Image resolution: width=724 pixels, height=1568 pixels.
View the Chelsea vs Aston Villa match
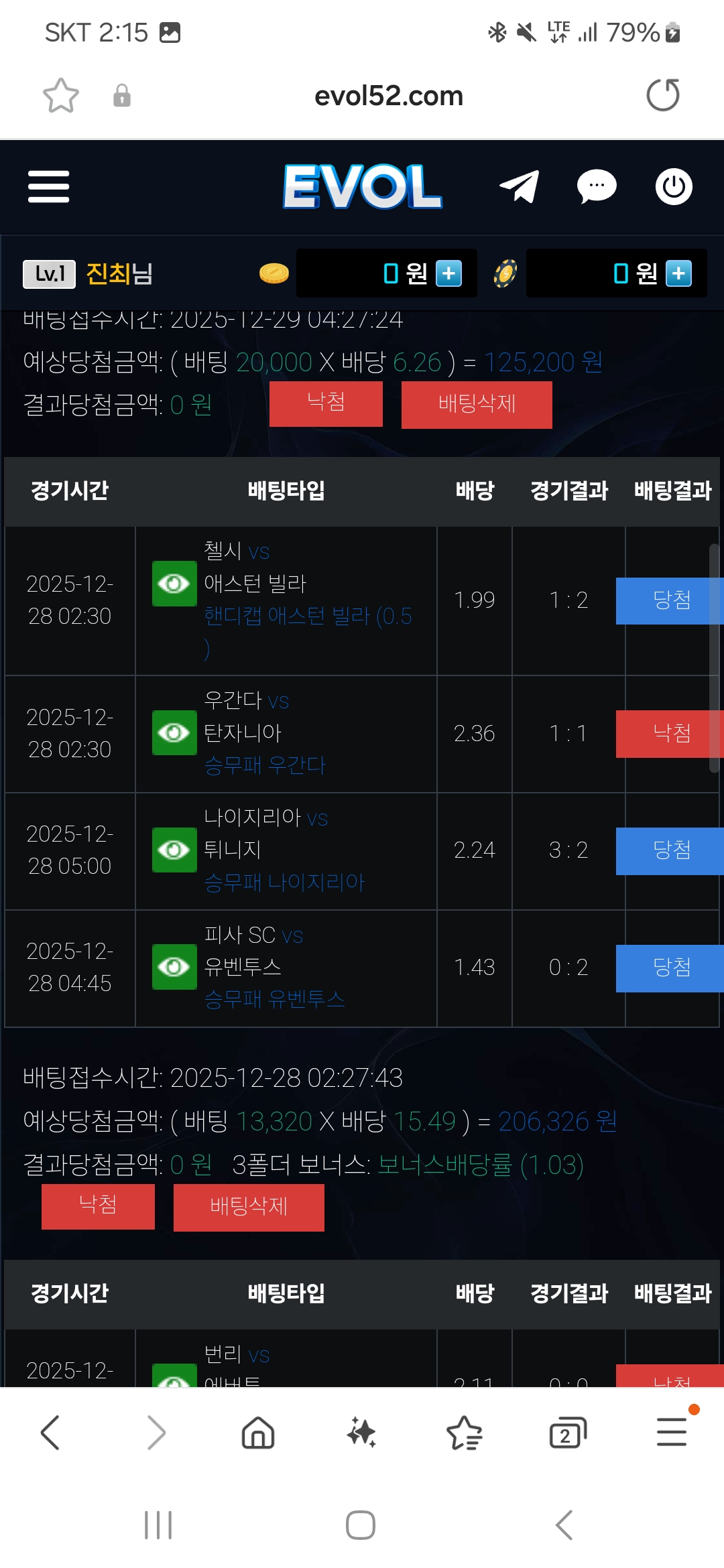click(x=174, y=584)
